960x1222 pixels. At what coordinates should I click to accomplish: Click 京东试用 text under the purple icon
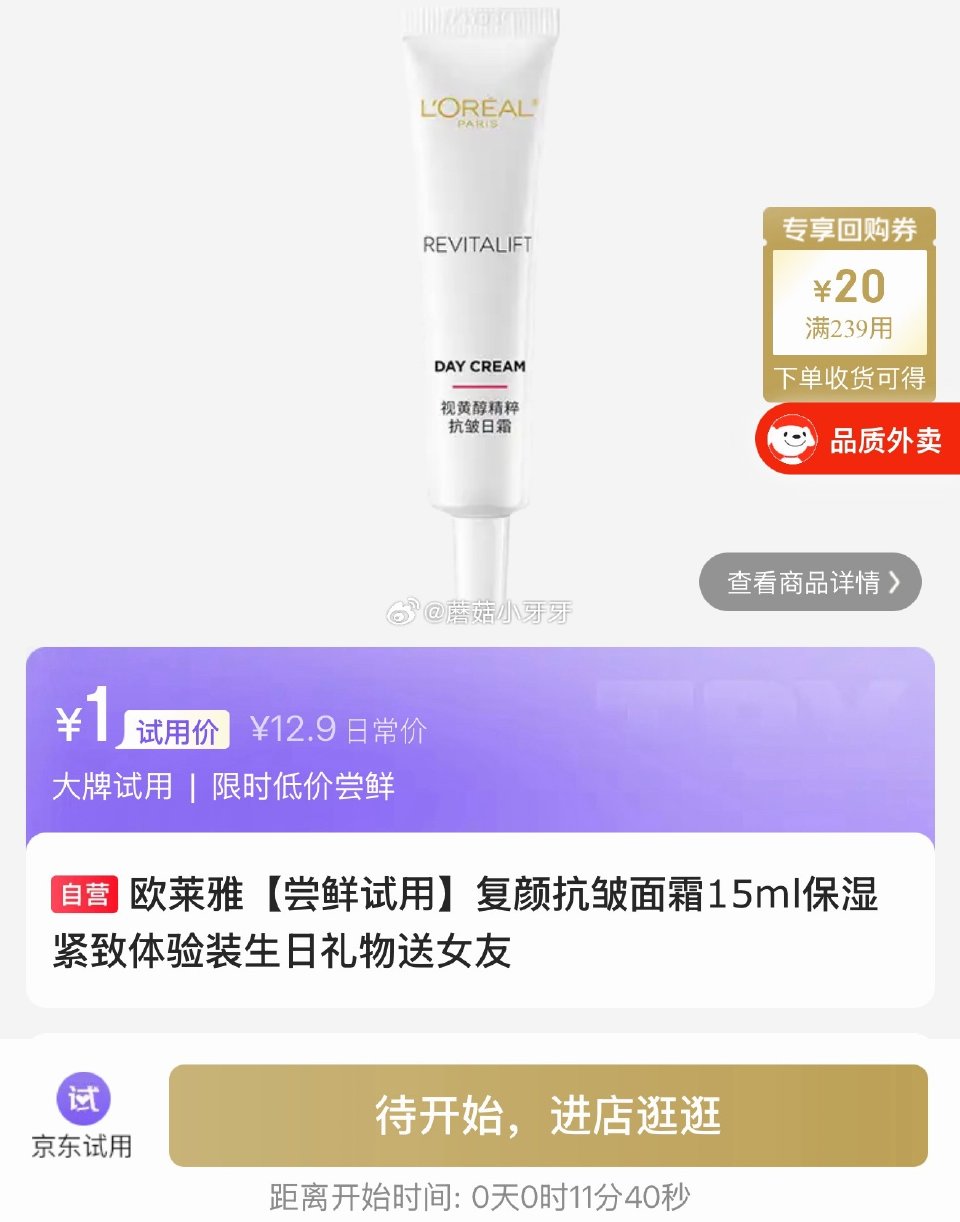82,1146
